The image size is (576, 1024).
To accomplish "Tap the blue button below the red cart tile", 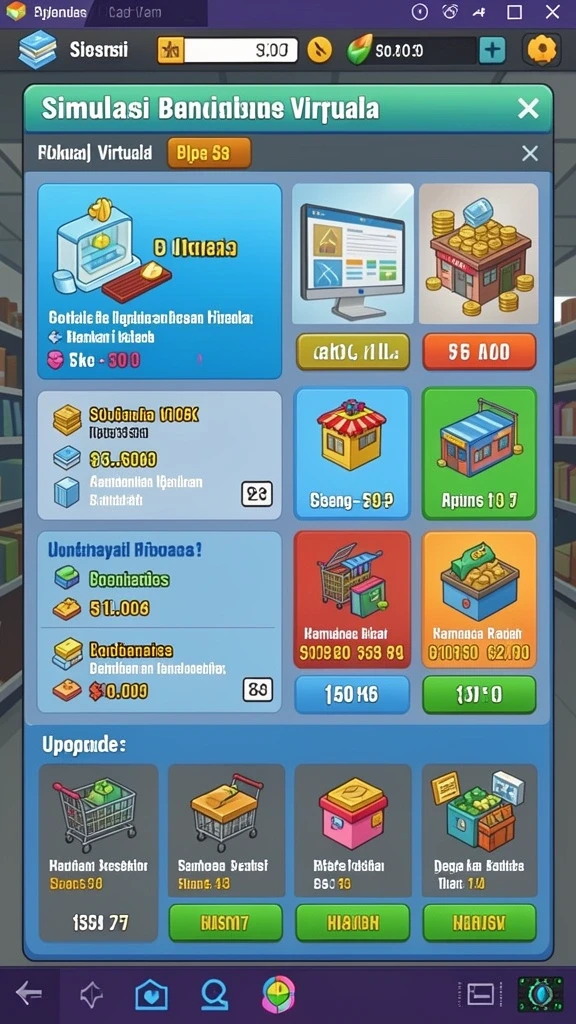I will click(x=353, y=694).
